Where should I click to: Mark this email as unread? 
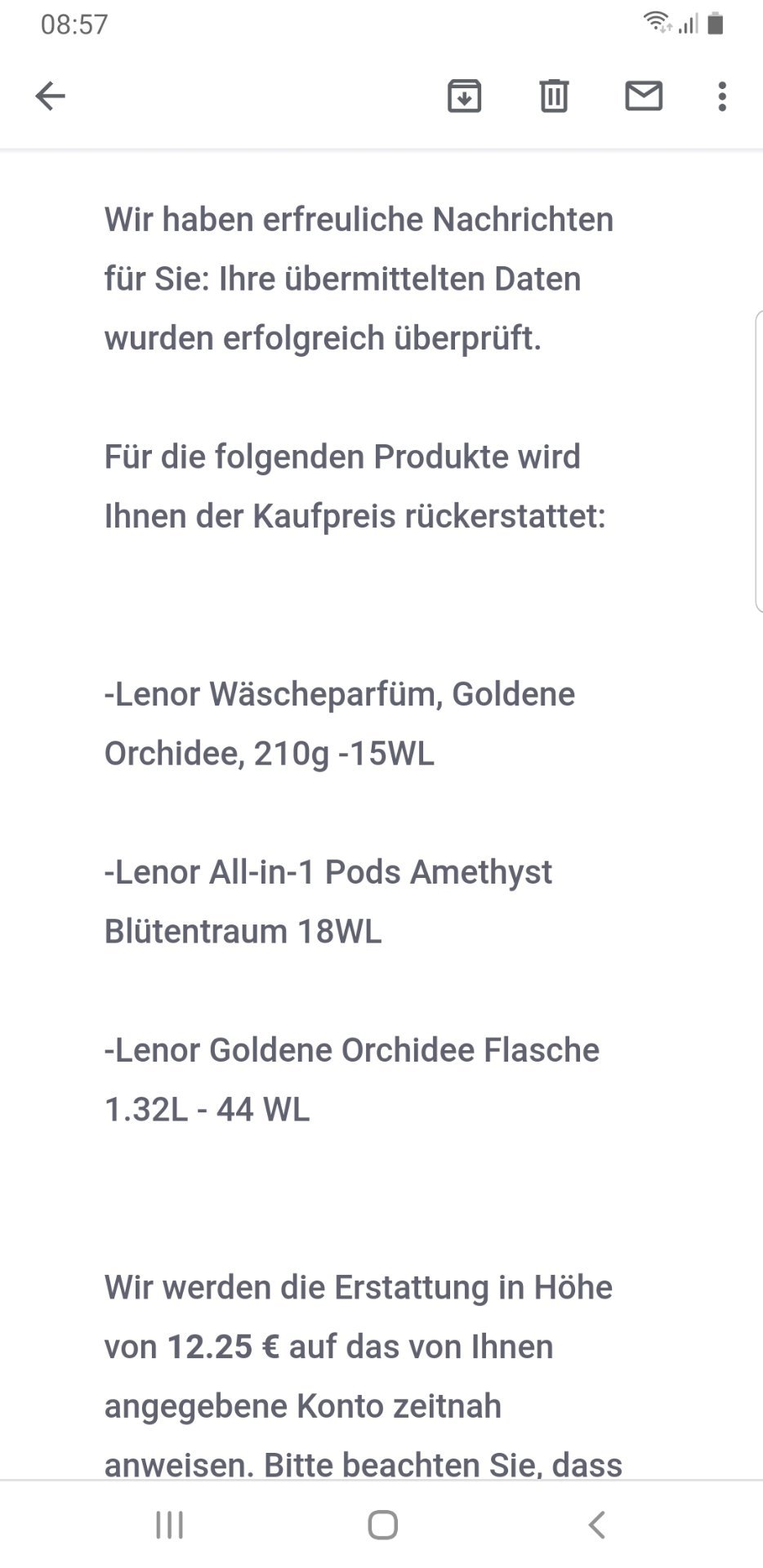[644, 96]
